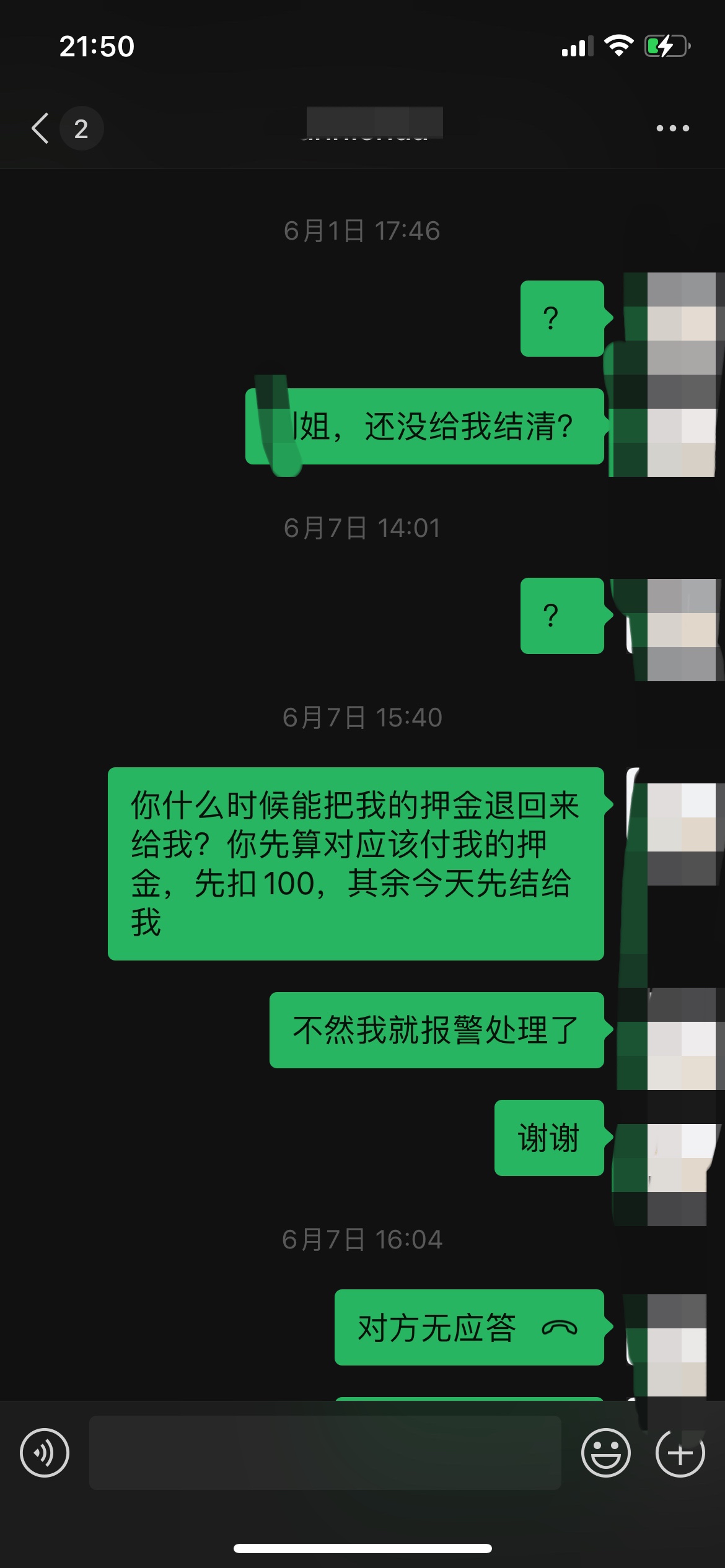725x1568 pixels.
Task: Tap the message text field
Action: tap(325, 1453)
